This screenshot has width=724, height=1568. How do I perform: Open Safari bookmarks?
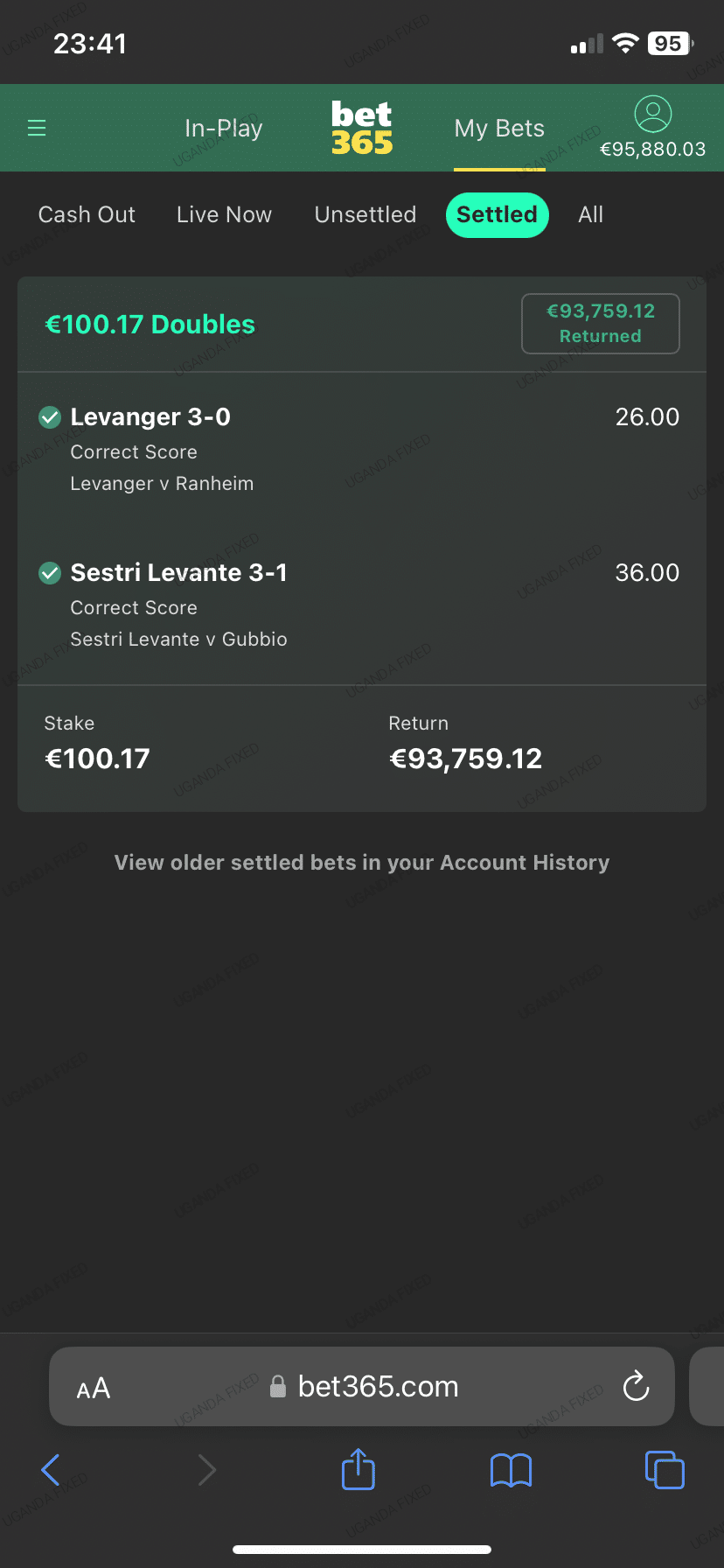tap(511, 1470)
